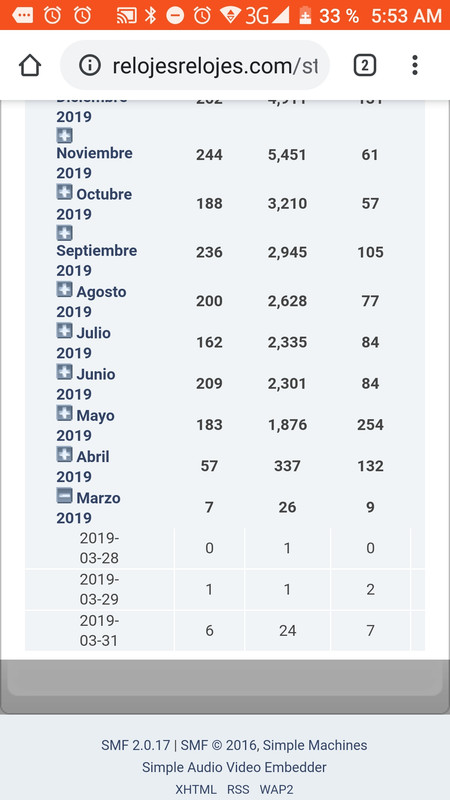Expand Agosto 2019 statistics
The width and height of the screenshot is (450, 800).
tap(64, 289)
